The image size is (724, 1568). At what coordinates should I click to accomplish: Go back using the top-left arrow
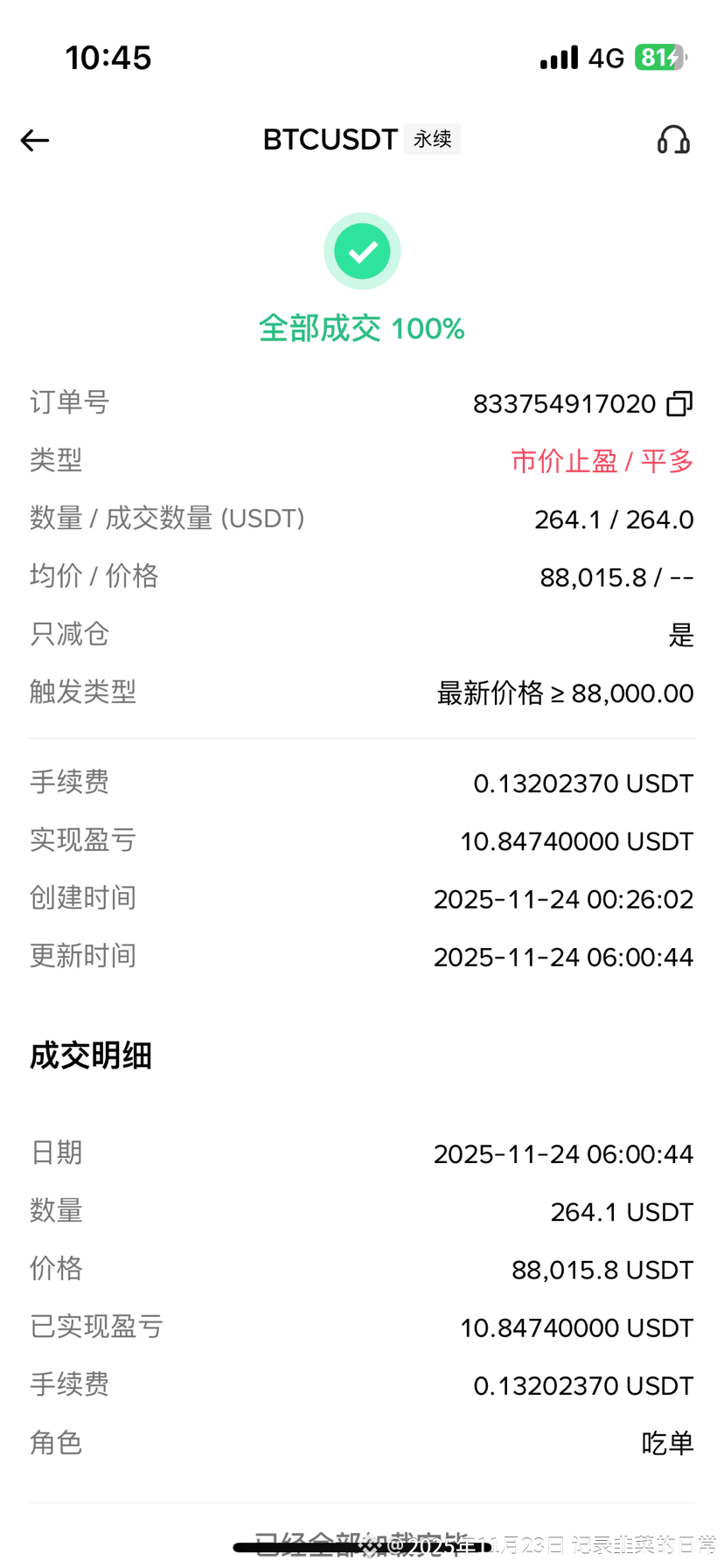(35, 140)
